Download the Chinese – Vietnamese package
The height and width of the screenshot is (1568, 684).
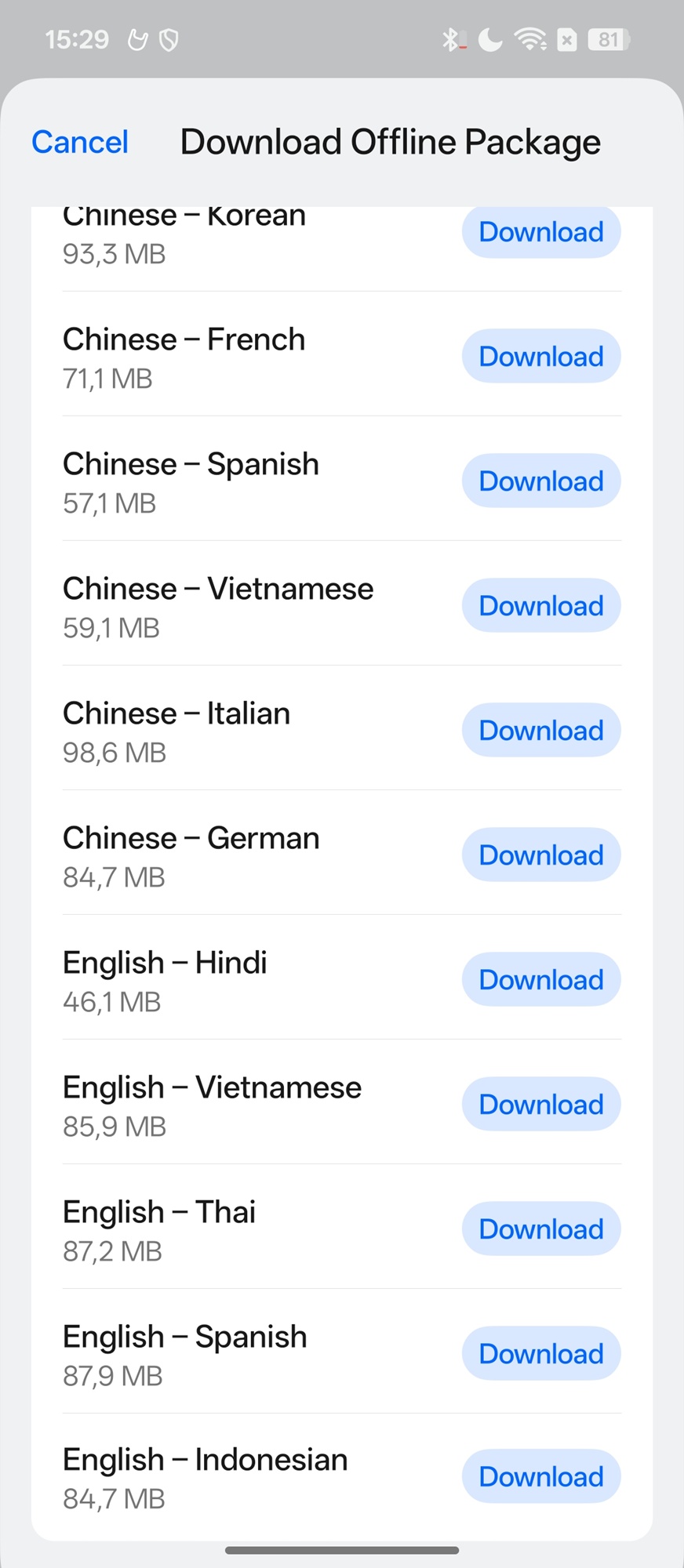pos(540,605)
